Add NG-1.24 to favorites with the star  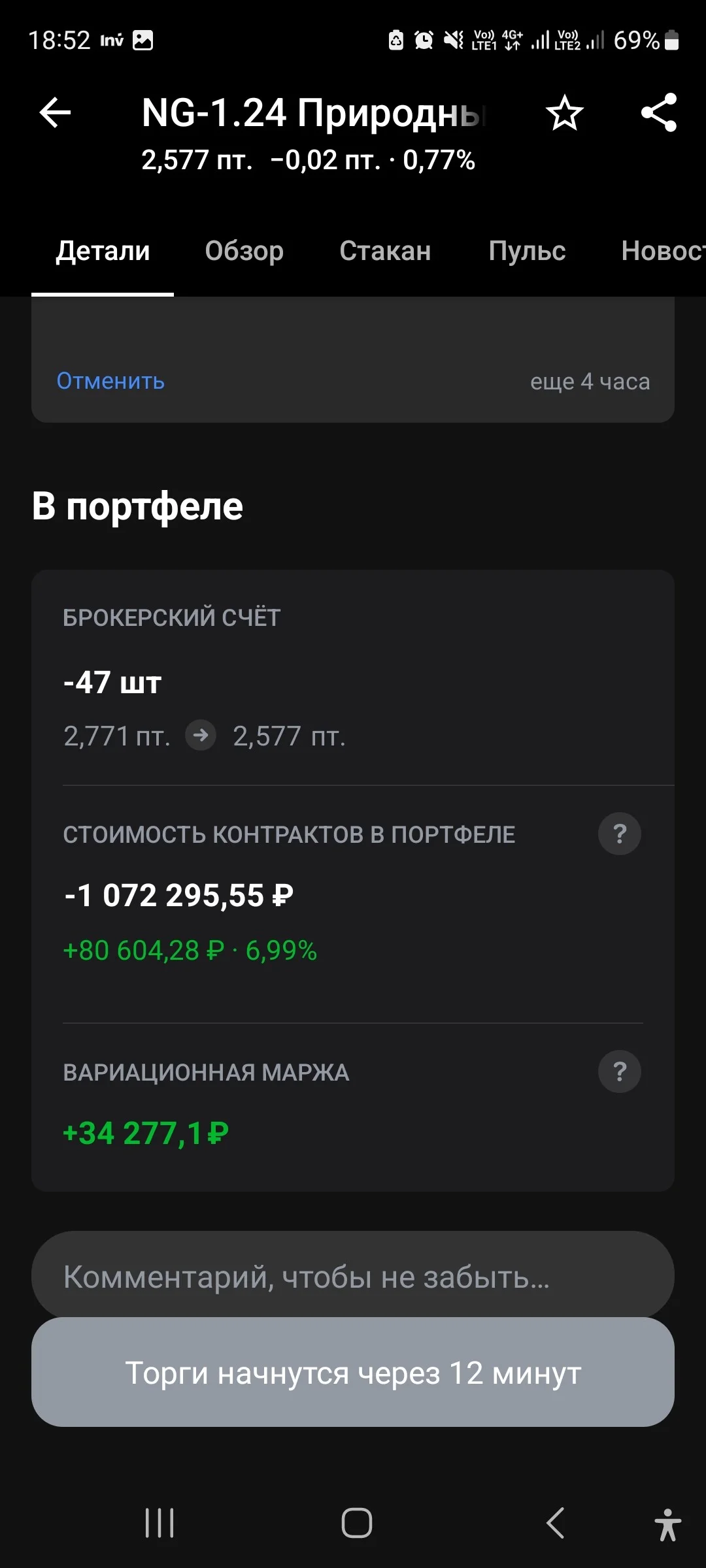(564, 113)
